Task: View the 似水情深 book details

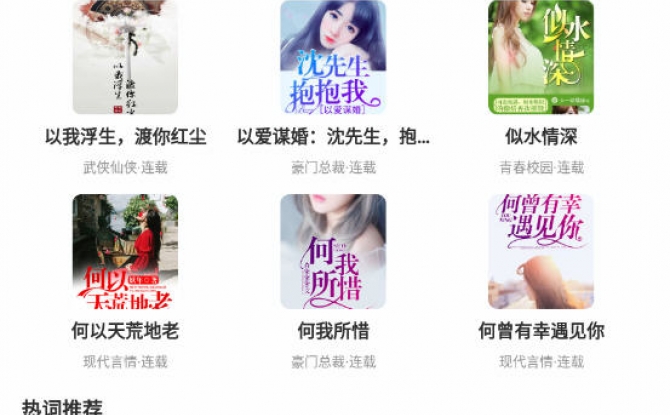Action: 540,58
